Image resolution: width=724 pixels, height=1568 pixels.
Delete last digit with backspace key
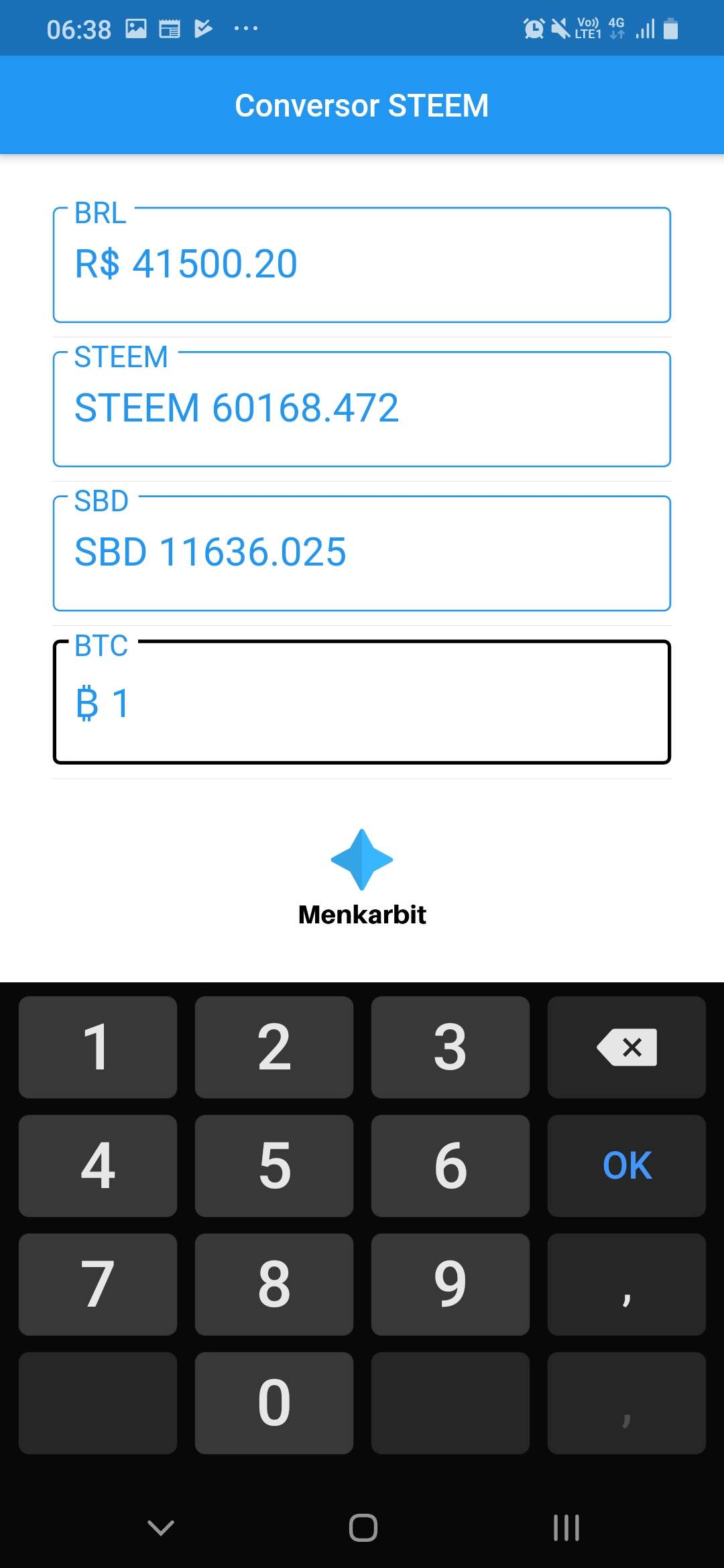tap(627, 1047)
